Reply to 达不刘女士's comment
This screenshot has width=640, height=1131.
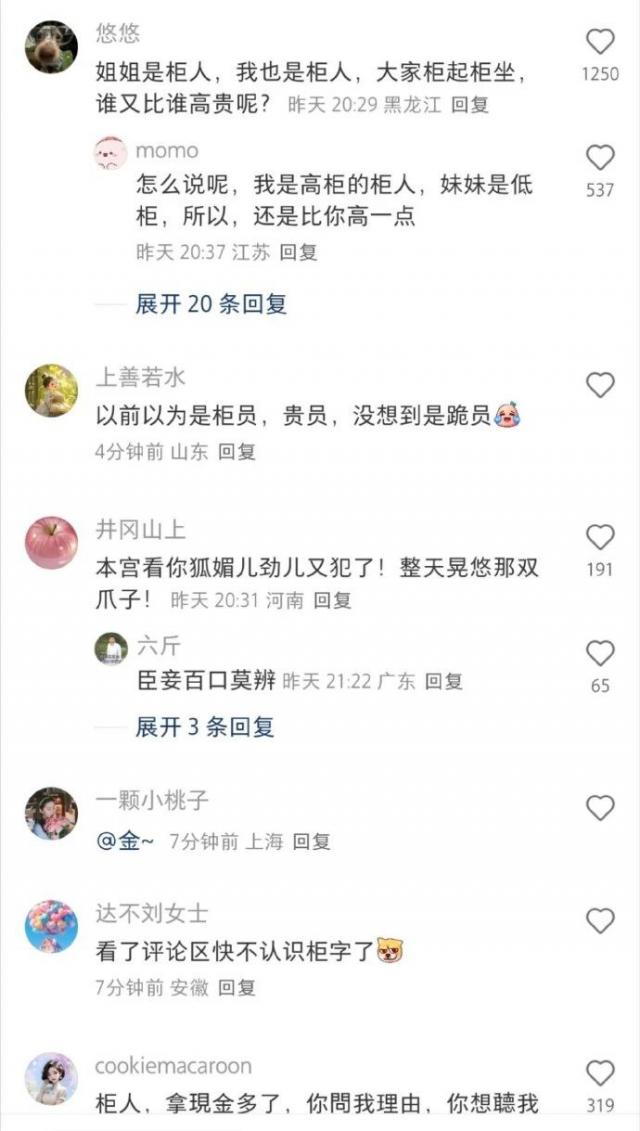click(237, 987)
